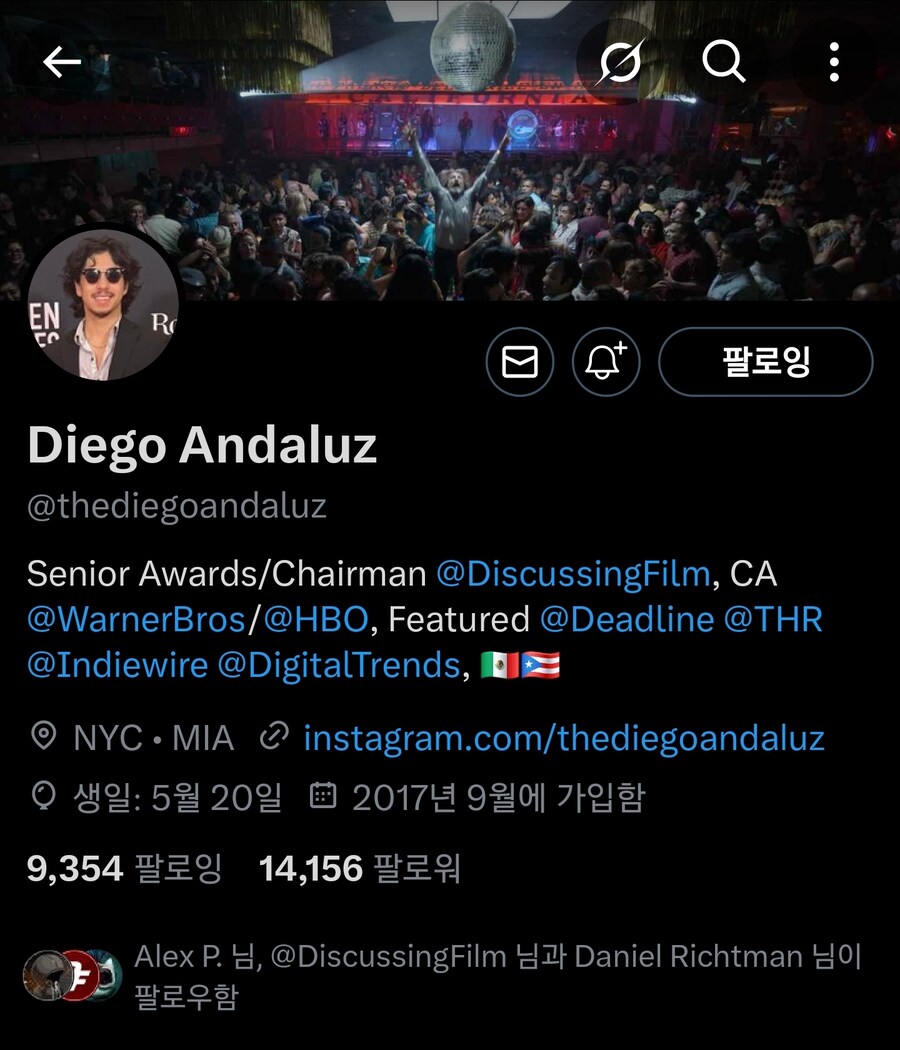Go to the @Indiewire profile
Screen dimensions: 900x1050
point(117,666)
